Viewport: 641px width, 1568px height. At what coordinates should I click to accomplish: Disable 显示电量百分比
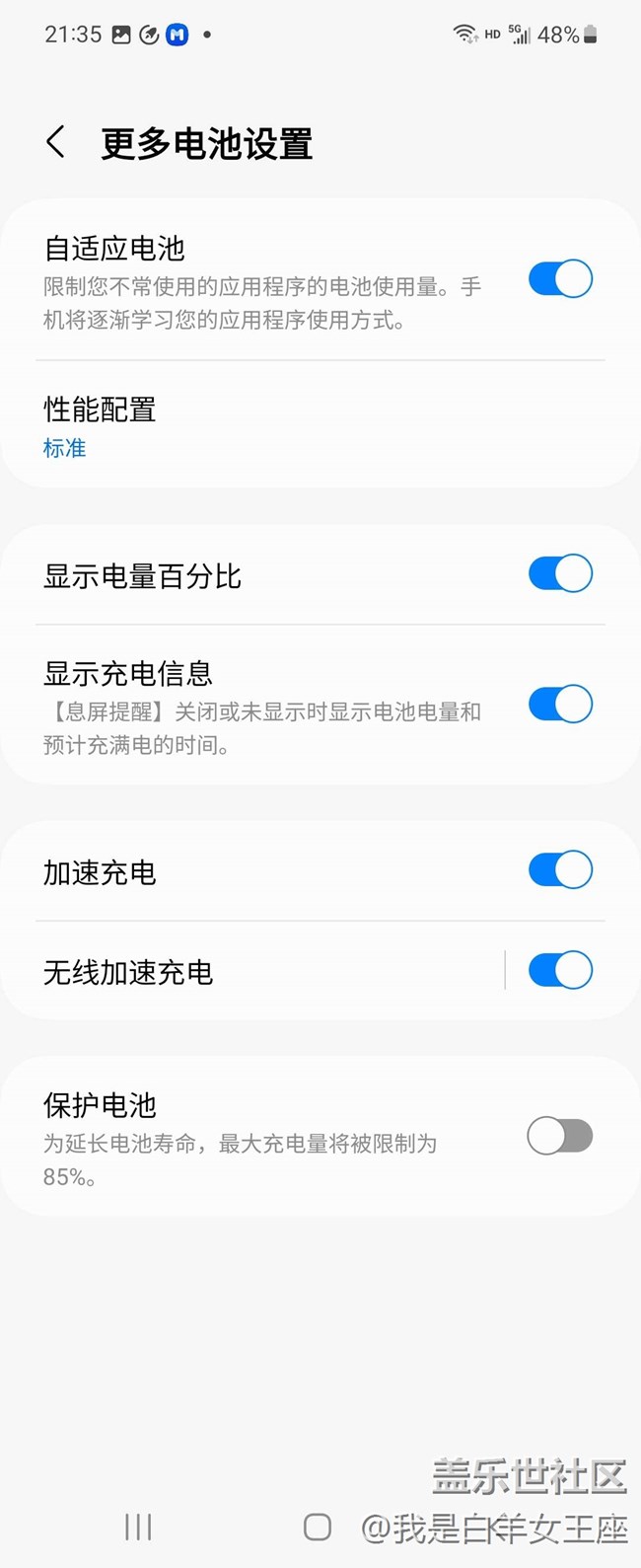pos(560,573)
